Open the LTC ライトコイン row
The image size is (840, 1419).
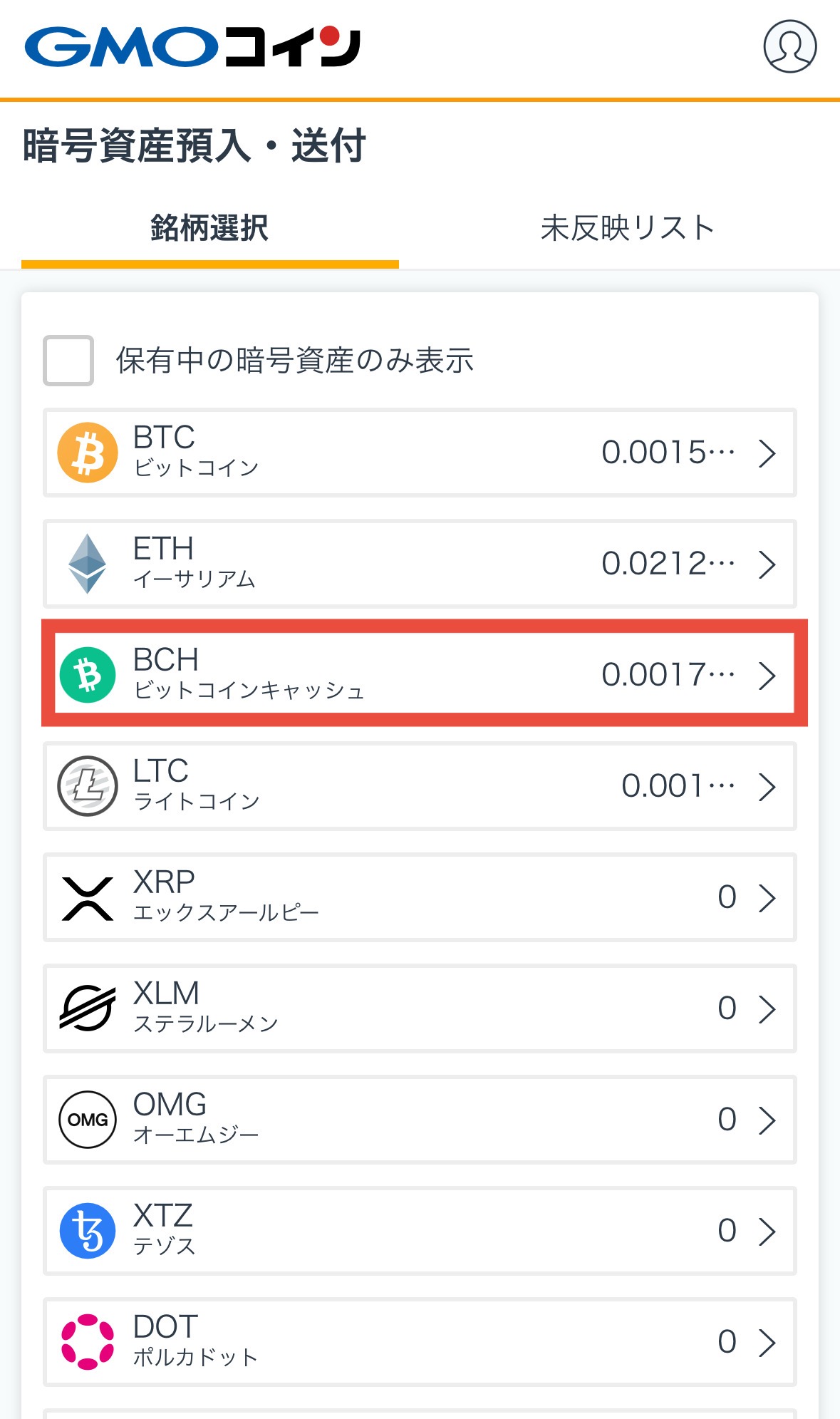tap(419, 786)
